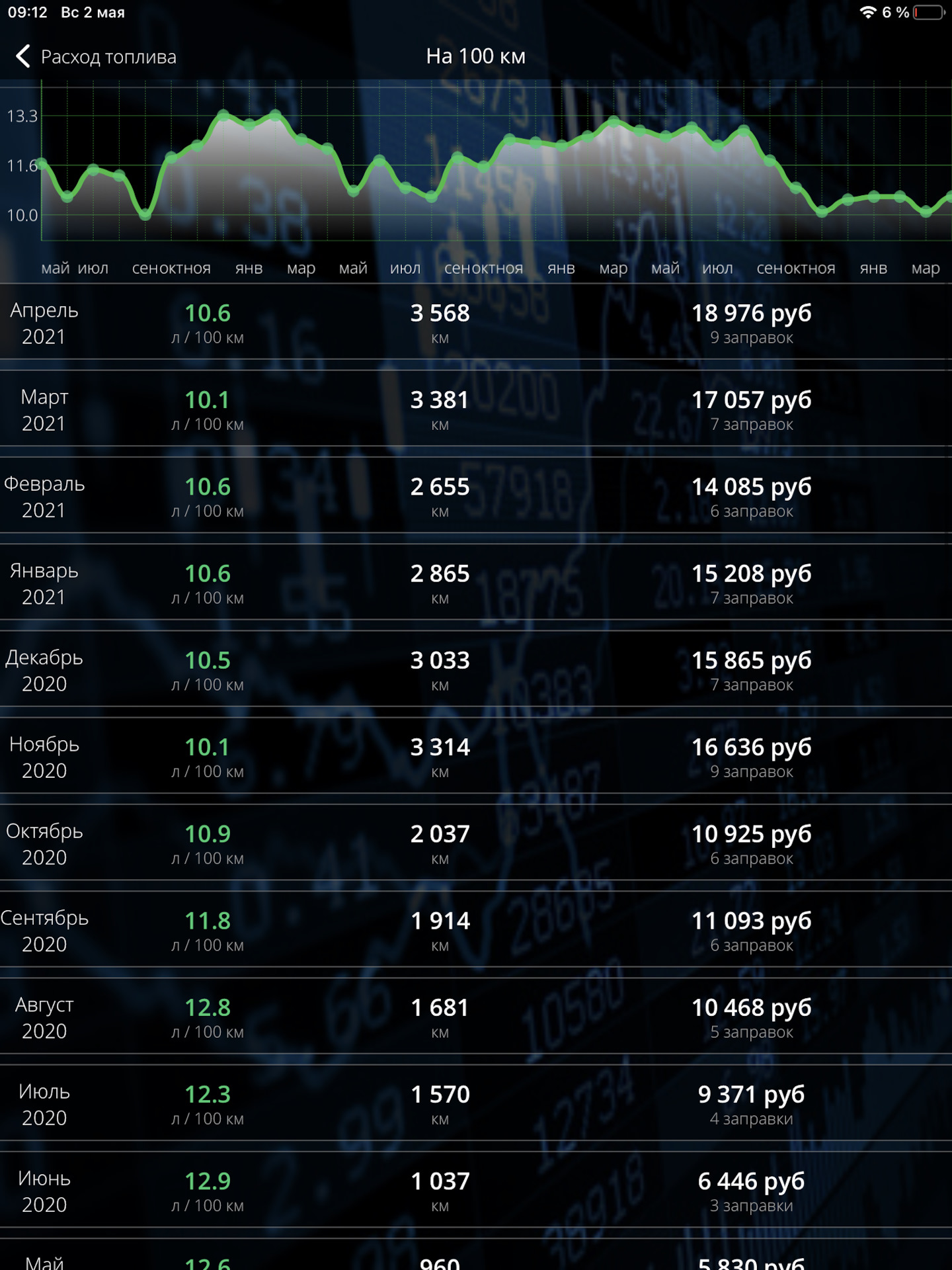Screen dimensions: 952x1270
Task: Open the Август 2020 fuel entry
Action: (476, 1017)
